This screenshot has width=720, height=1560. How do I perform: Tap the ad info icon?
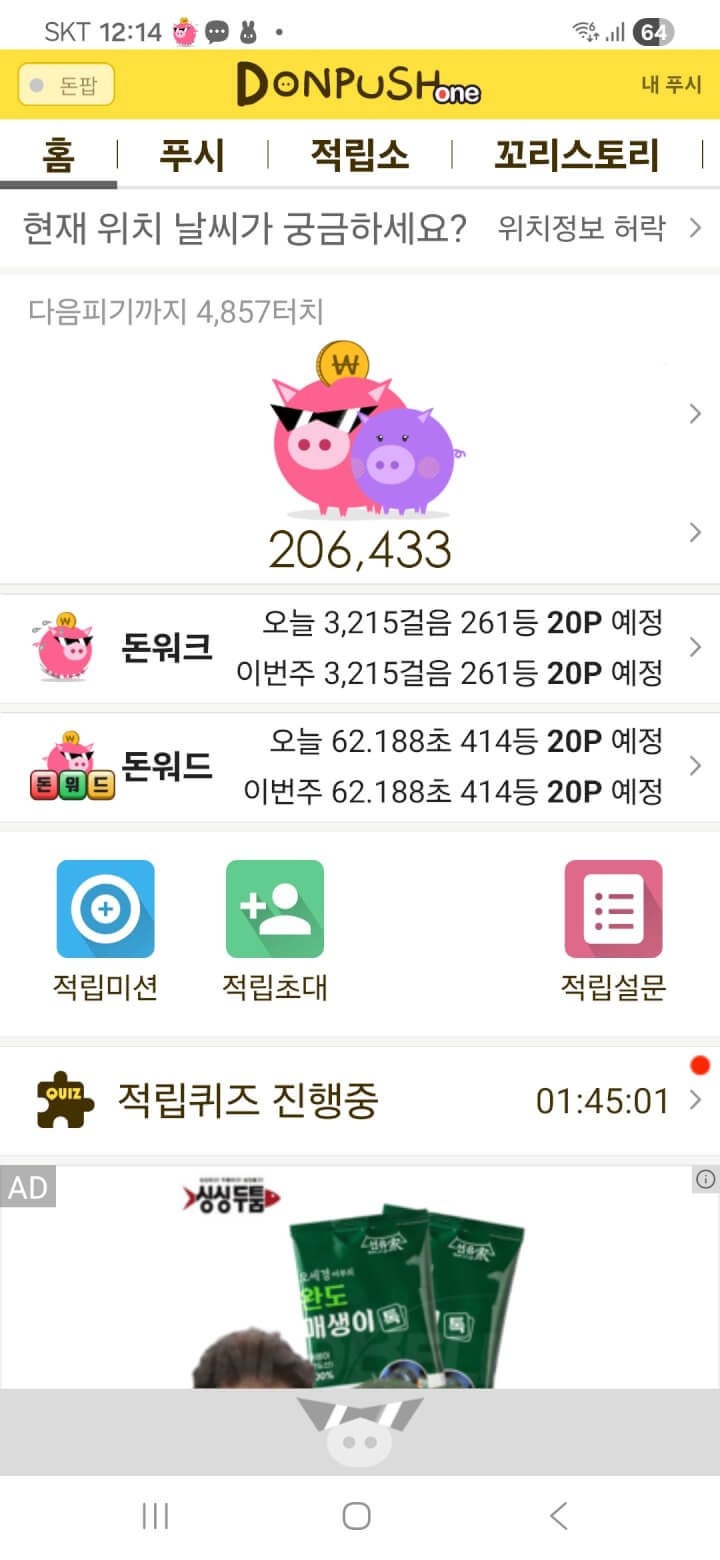coord(706,1180)
